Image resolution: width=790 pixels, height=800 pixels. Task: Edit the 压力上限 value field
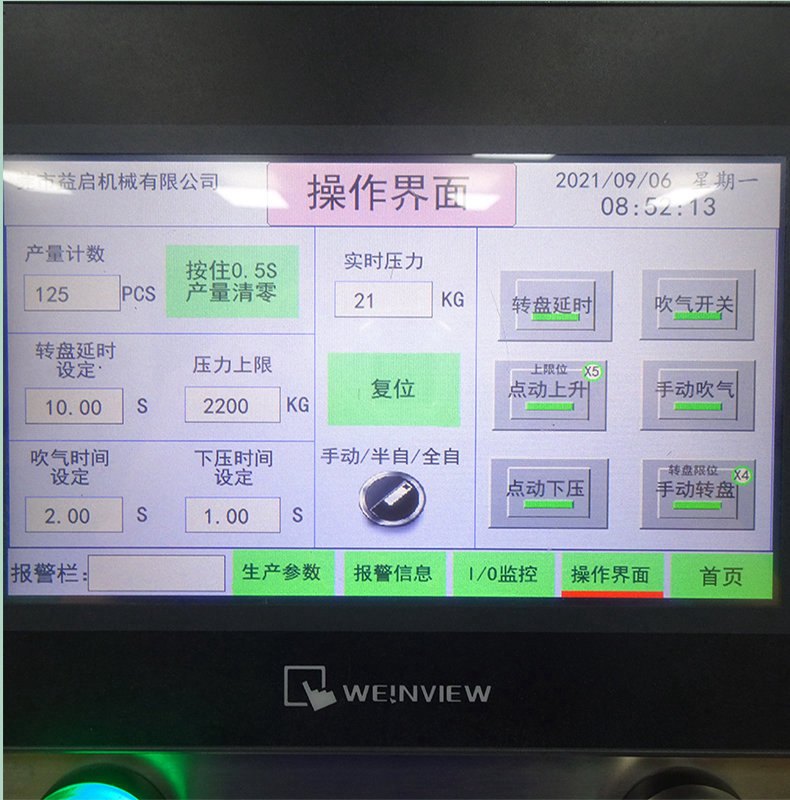(231, 406)
